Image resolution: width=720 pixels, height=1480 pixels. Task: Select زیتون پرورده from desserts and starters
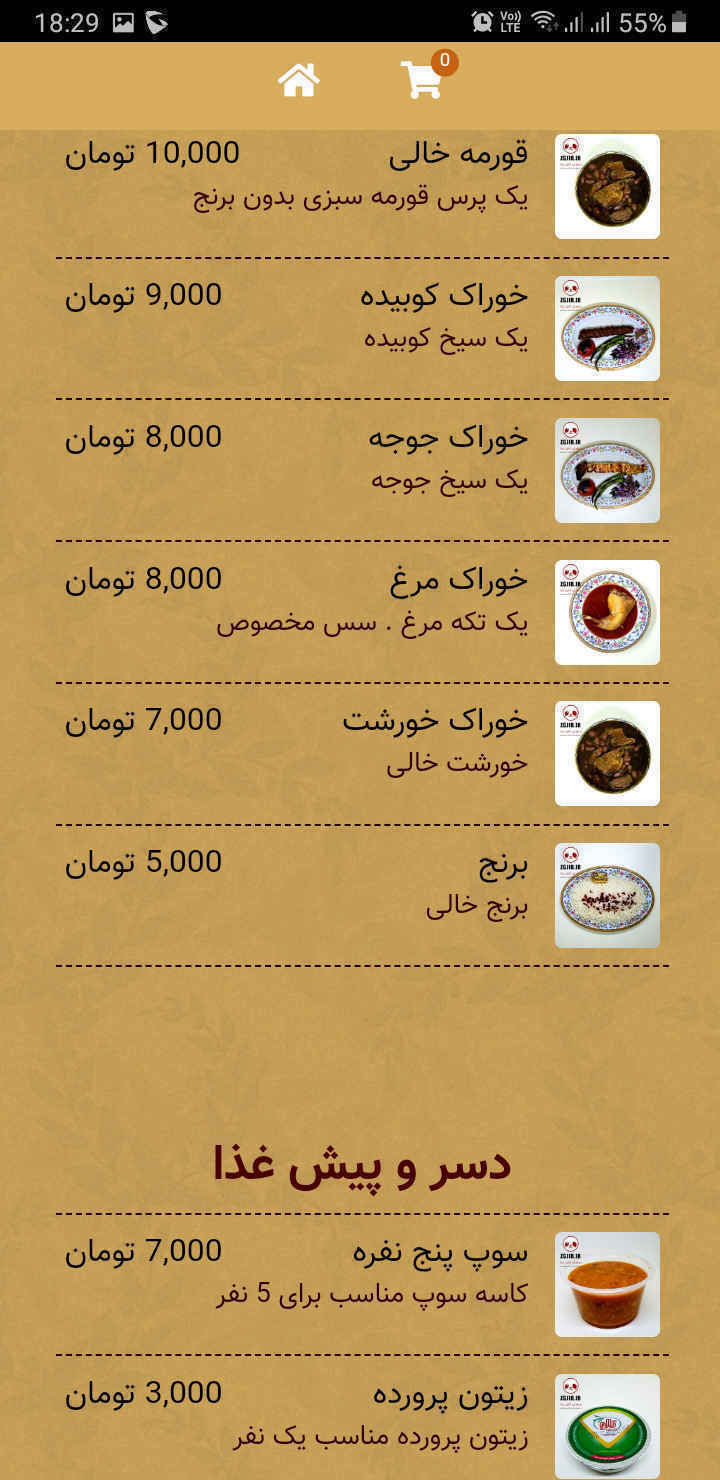[x=450, y=1395]
